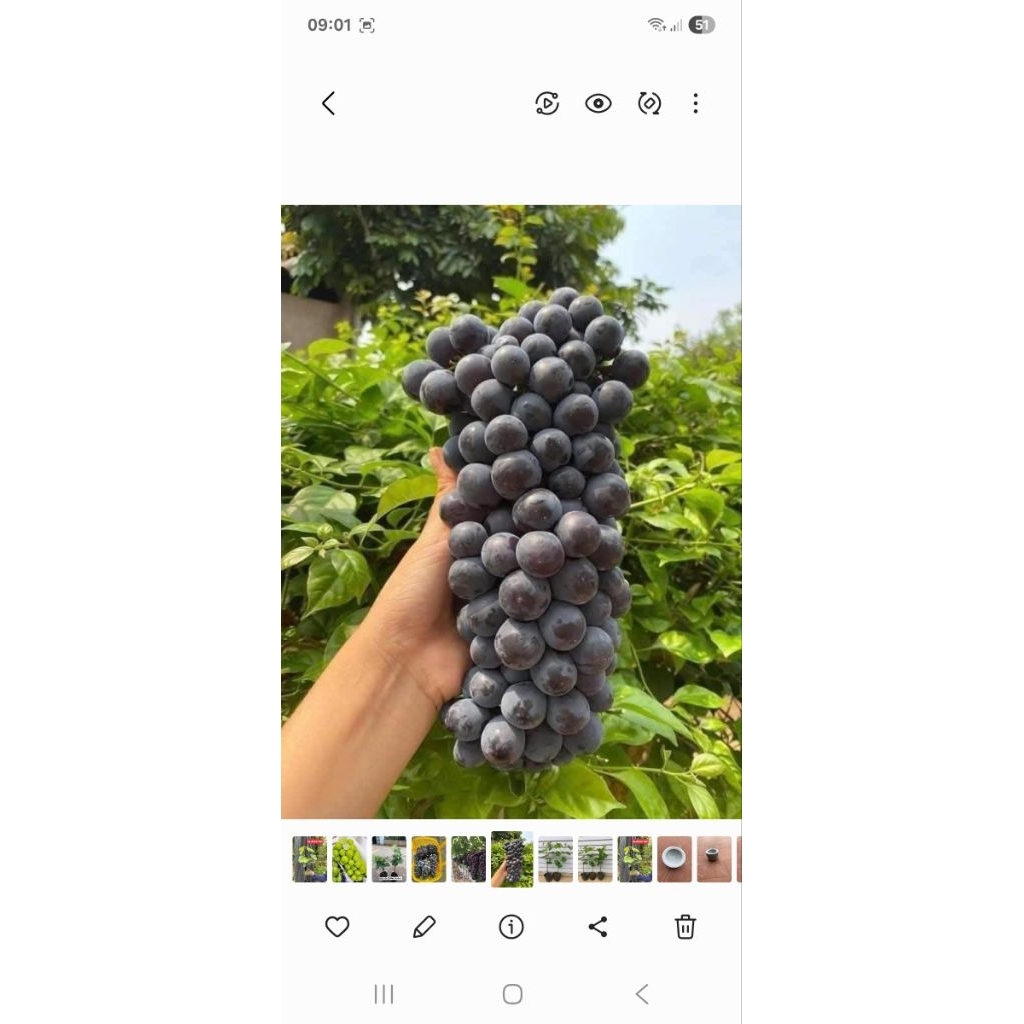Open the Bixby Vision eye icon

(x=598, y=103)
